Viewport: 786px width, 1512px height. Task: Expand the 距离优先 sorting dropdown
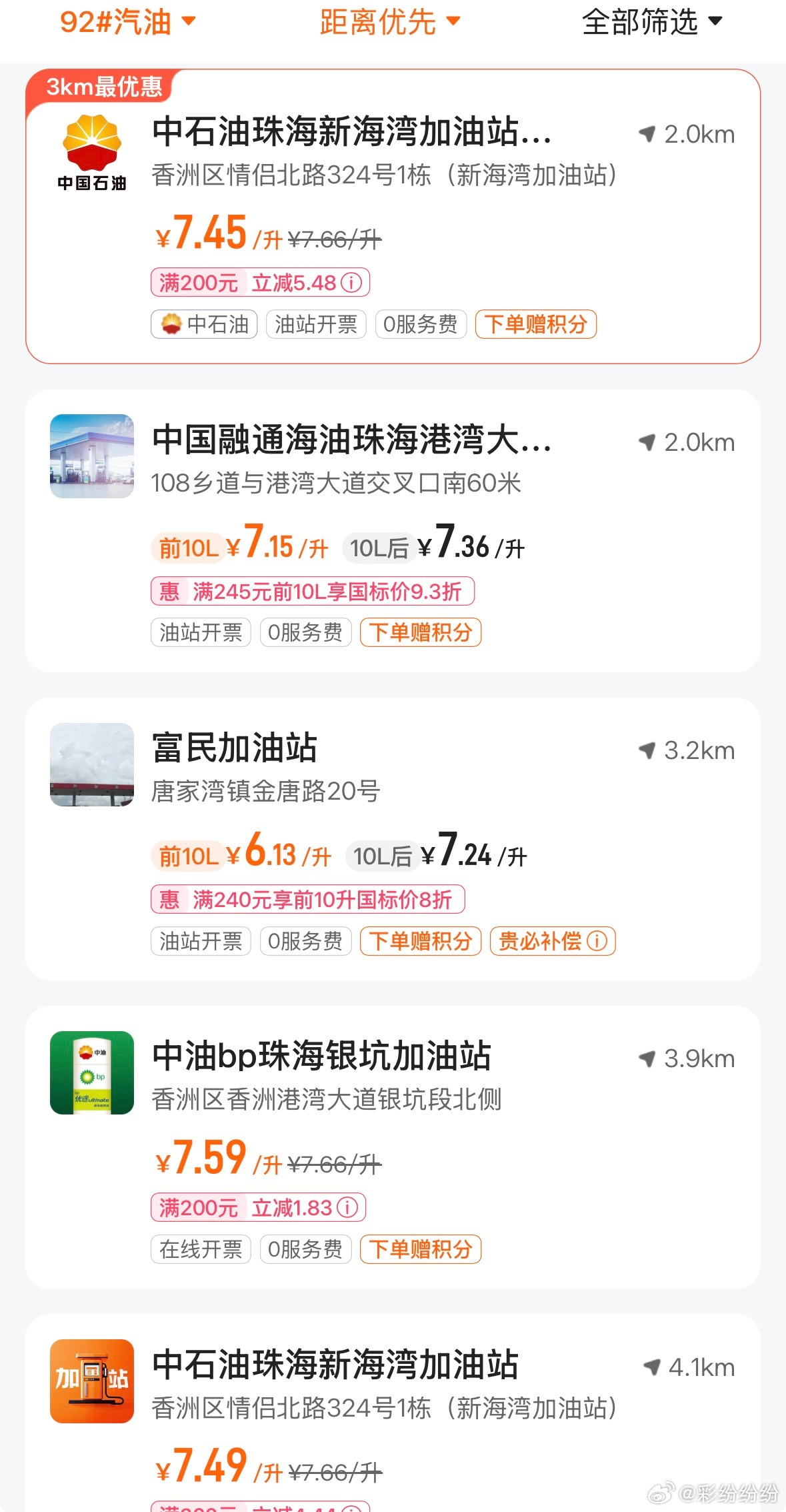coord(389,22)
